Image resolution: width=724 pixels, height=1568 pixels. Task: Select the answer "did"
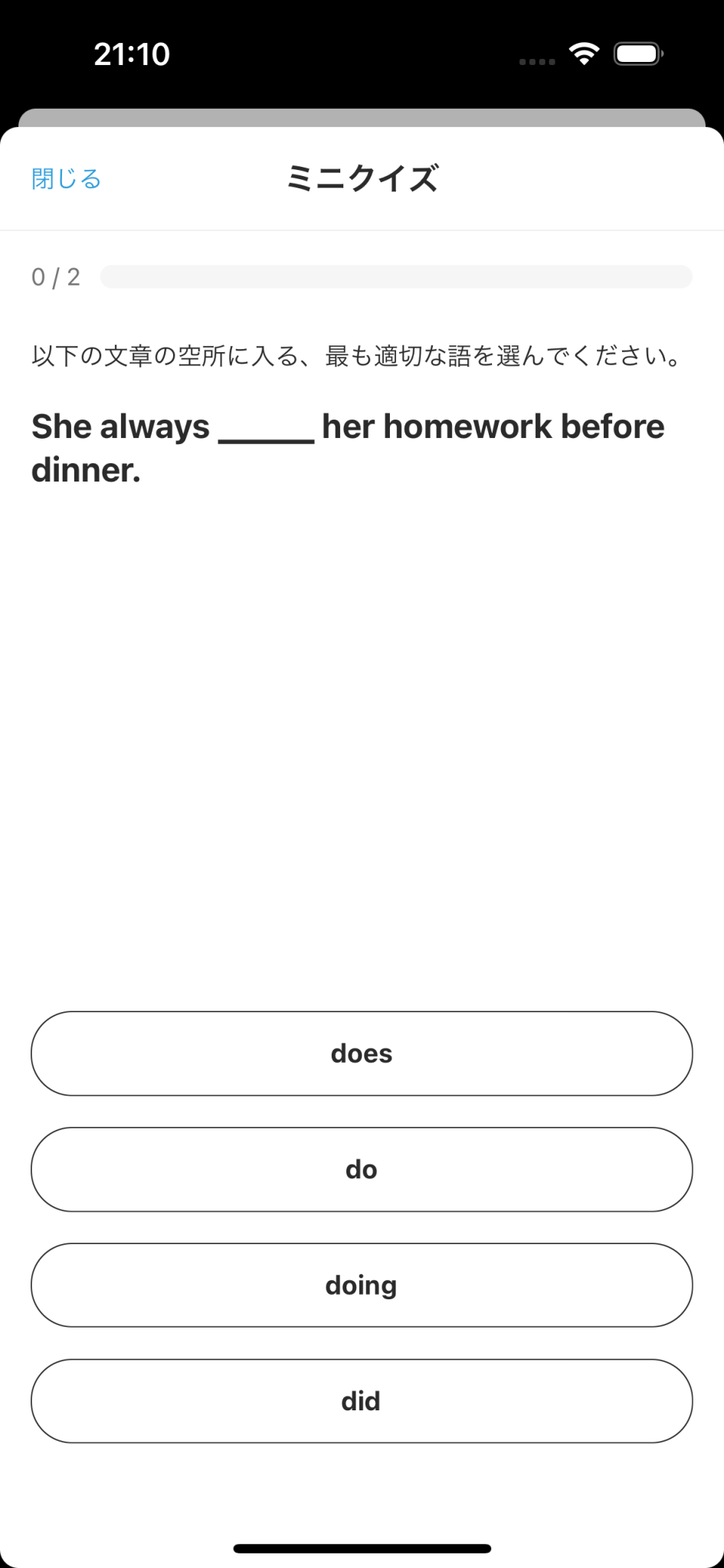coord(361,1401)
